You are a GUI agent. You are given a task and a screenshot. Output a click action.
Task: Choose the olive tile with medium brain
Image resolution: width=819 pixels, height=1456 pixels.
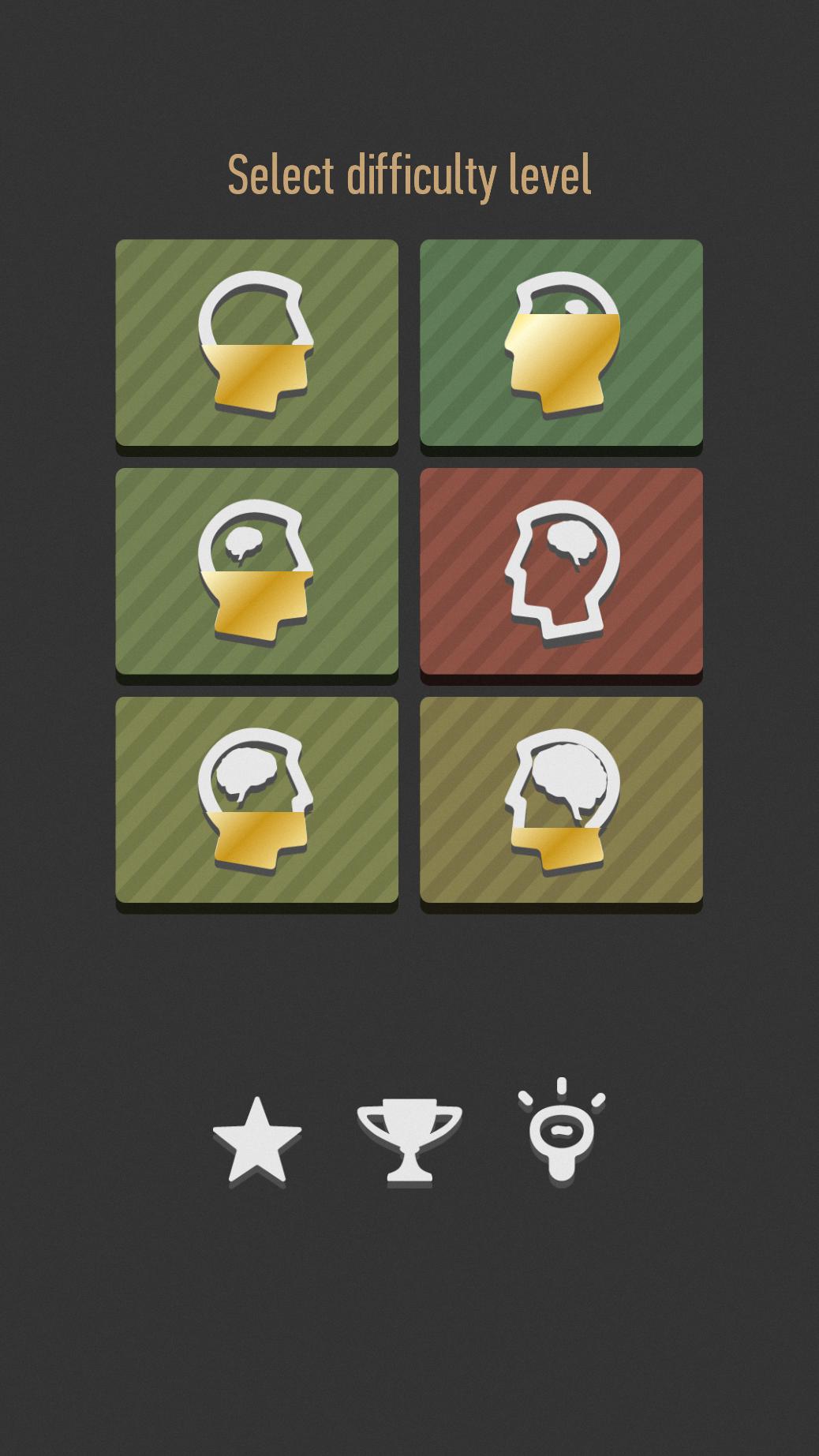[x=256, y=799]
